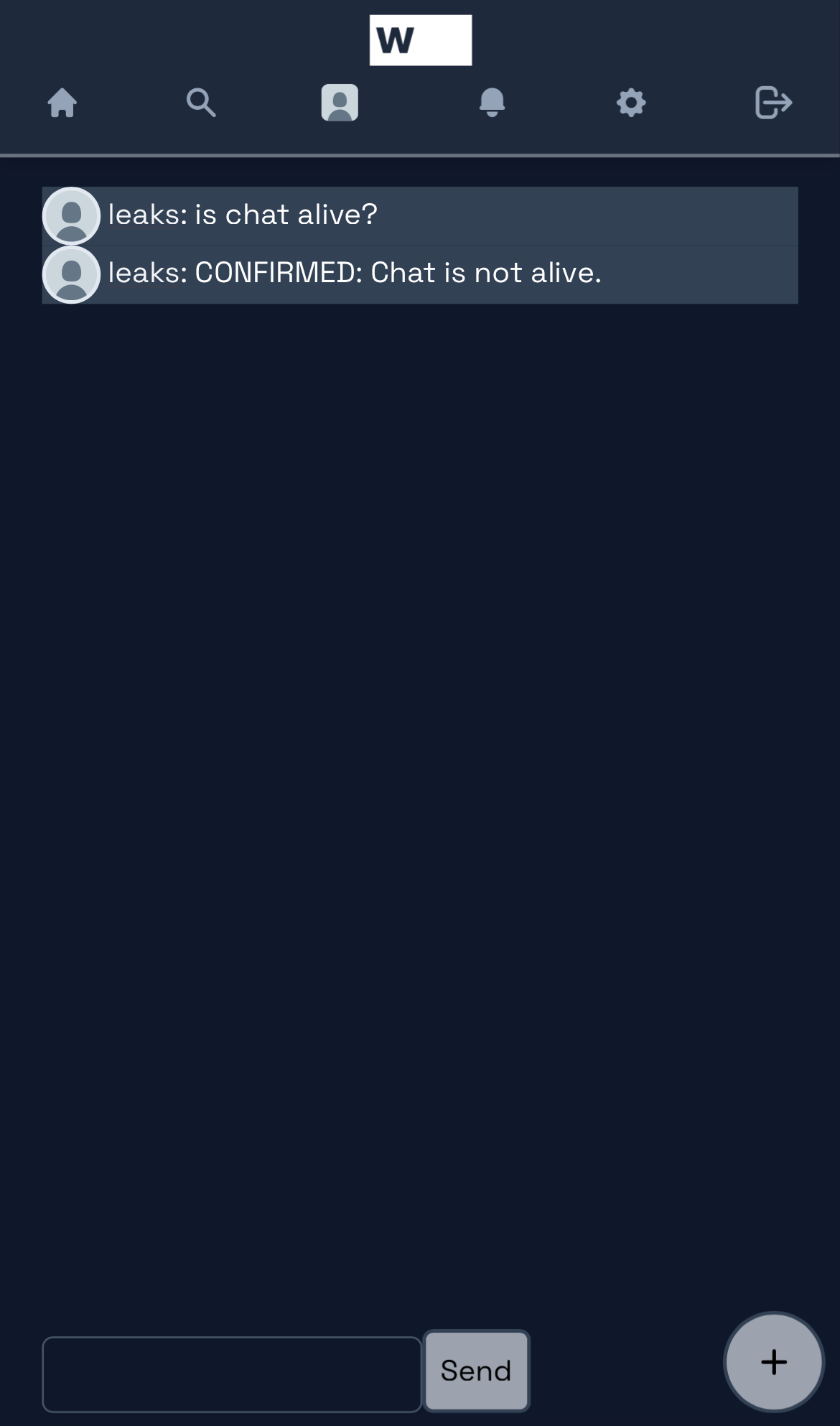Tap the log out icon
840x1426 pixels.
coord(773,103)
